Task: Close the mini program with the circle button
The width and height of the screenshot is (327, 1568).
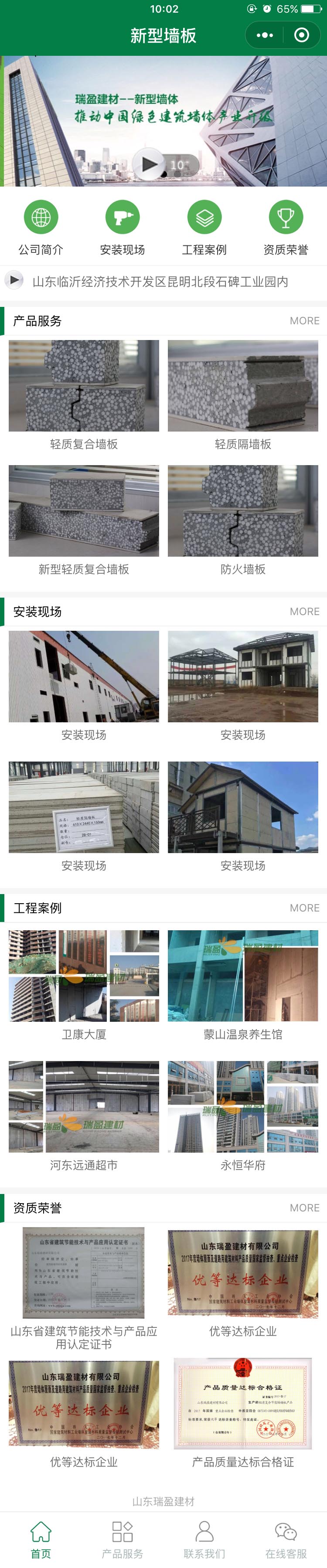Action: 301,35
